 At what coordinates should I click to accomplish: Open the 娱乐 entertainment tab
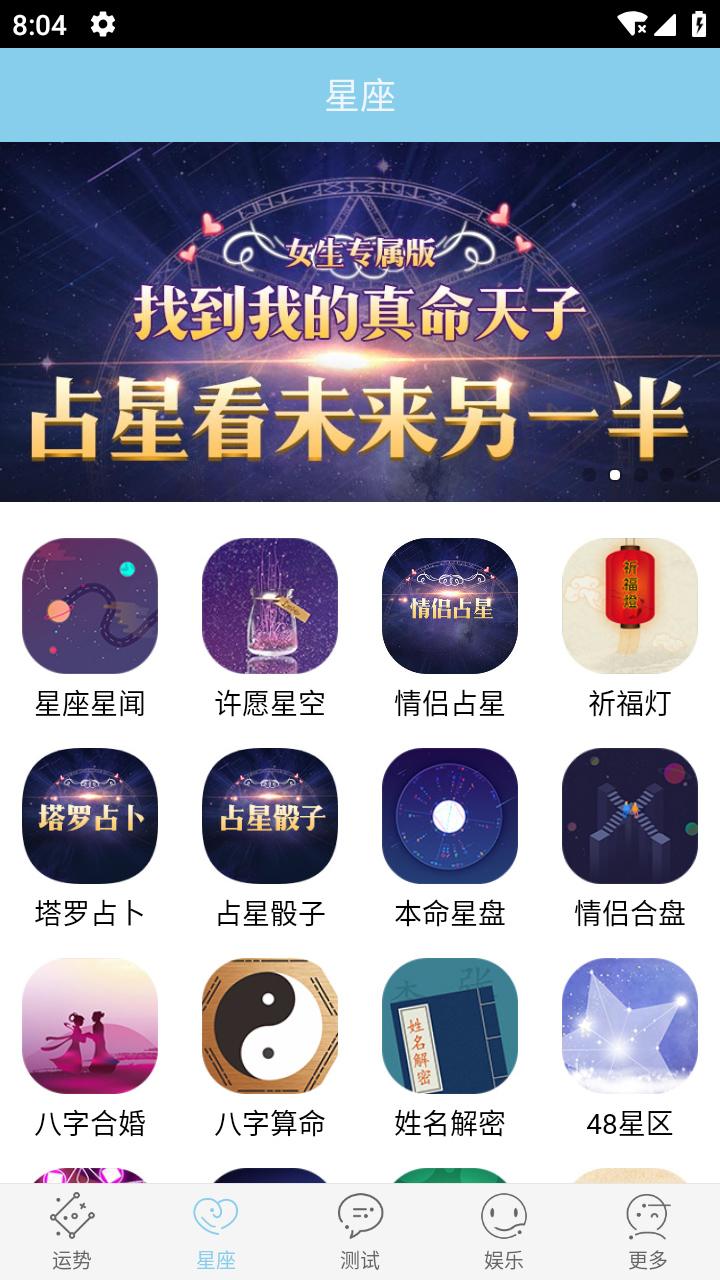(504, 1230)
